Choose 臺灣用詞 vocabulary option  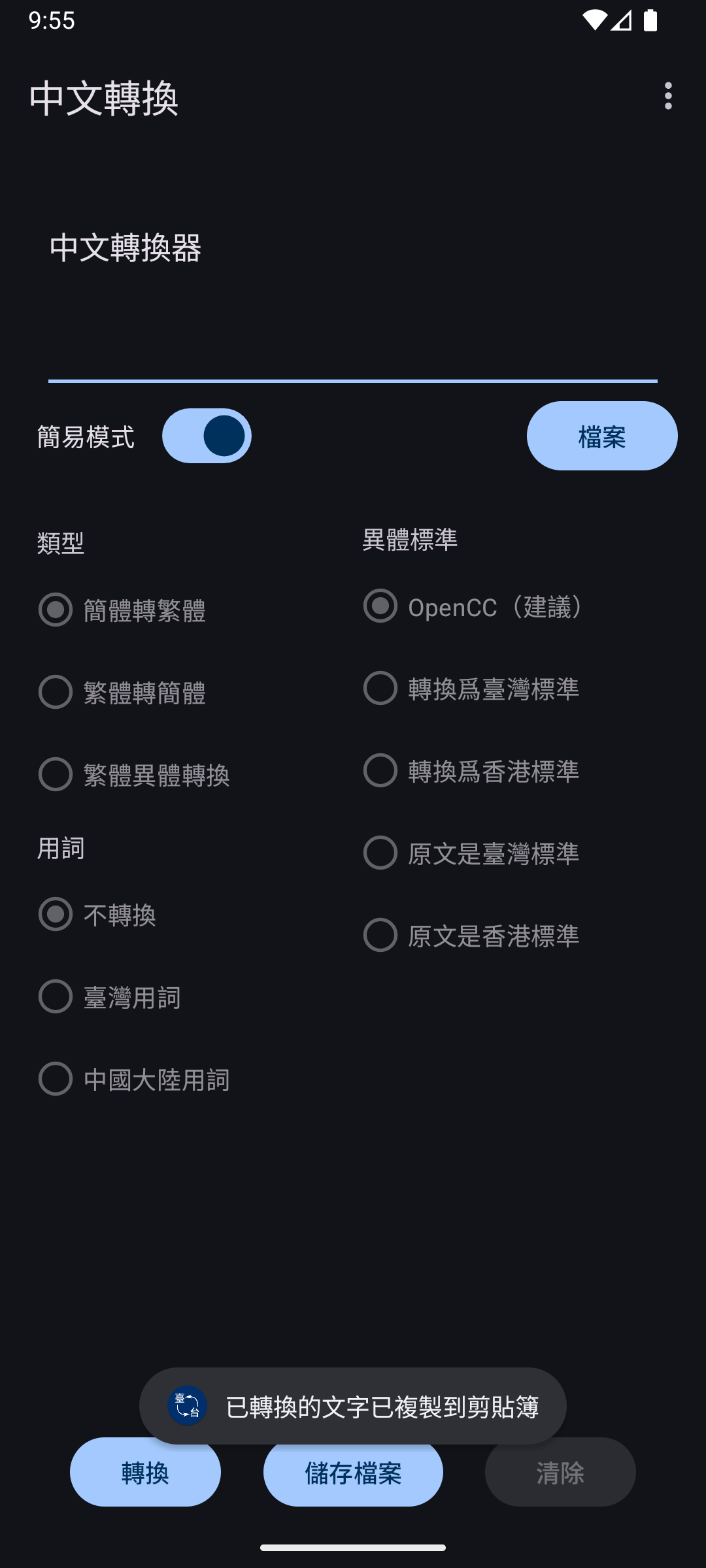pyautogui.click(x=56, y=996)
